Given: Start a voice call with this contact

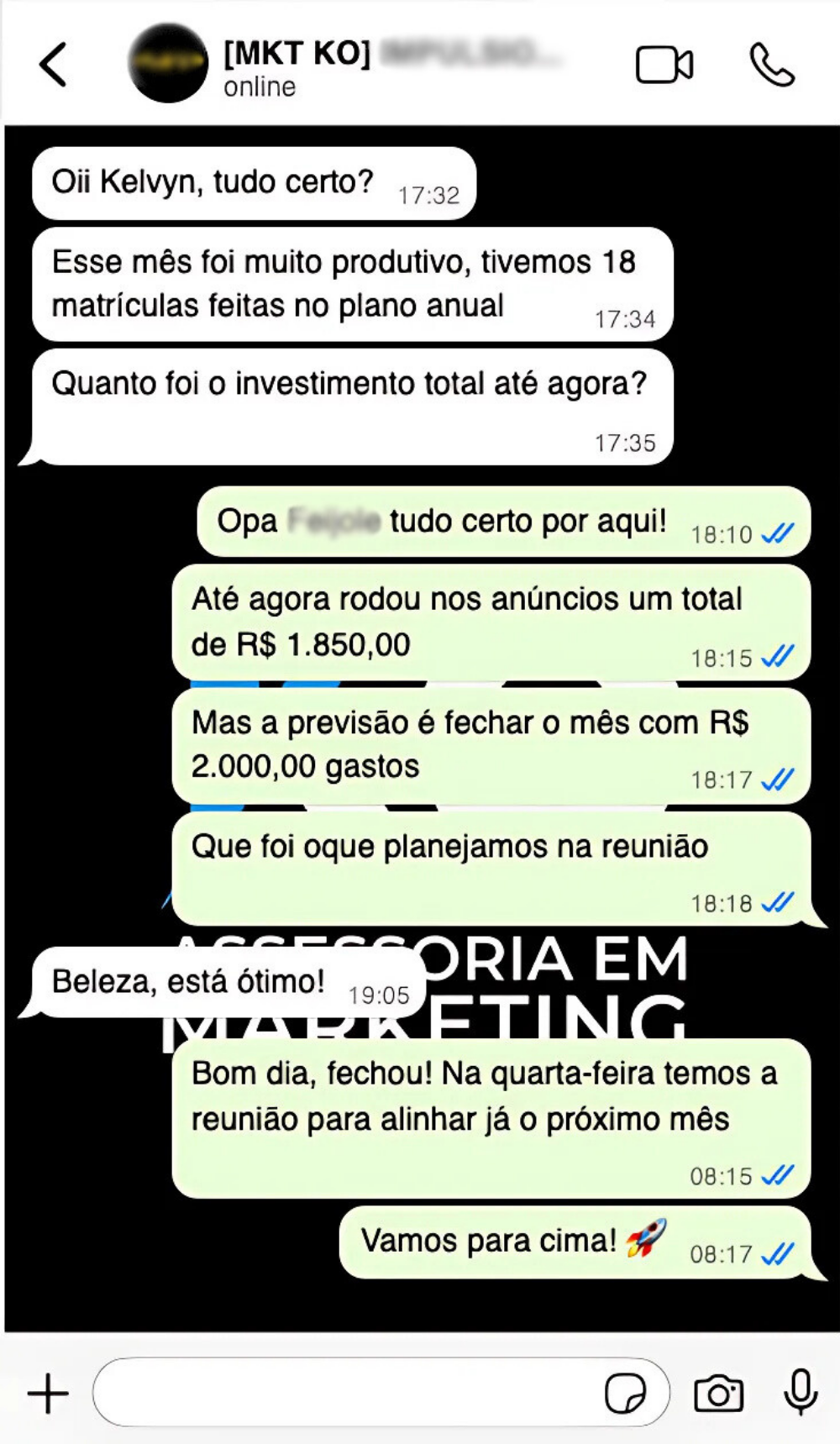Looking at the screenshot, I should [x=771, y=66].
